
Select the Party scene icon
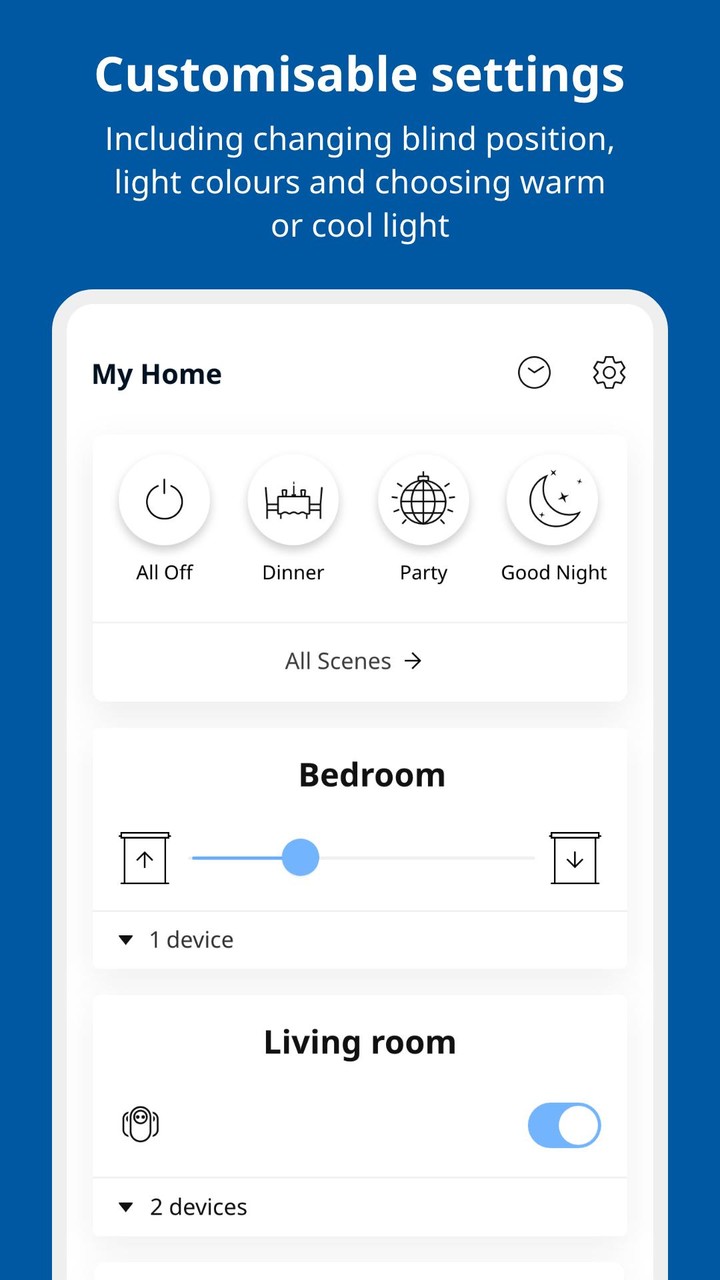pos(423,500)
